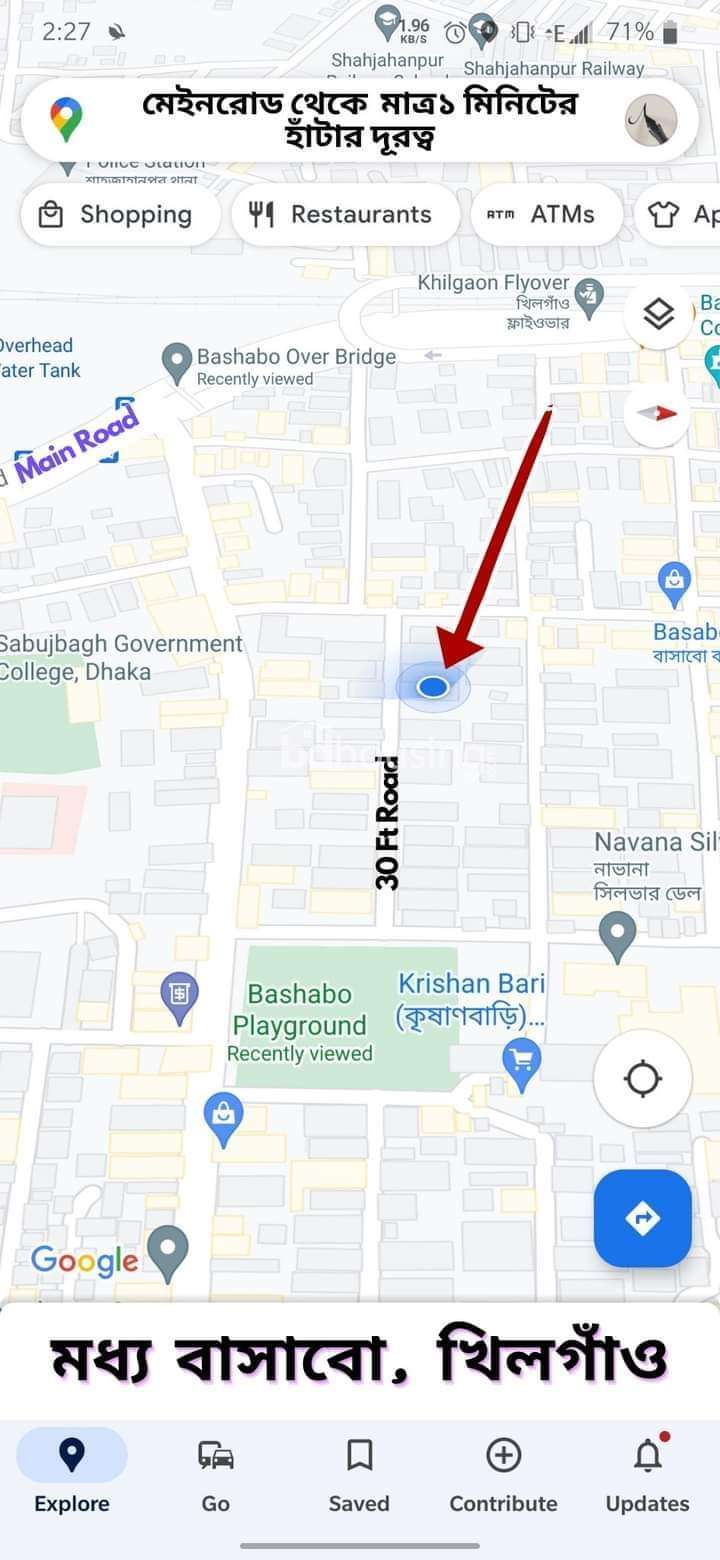Open the map layers button

point(657,315)
